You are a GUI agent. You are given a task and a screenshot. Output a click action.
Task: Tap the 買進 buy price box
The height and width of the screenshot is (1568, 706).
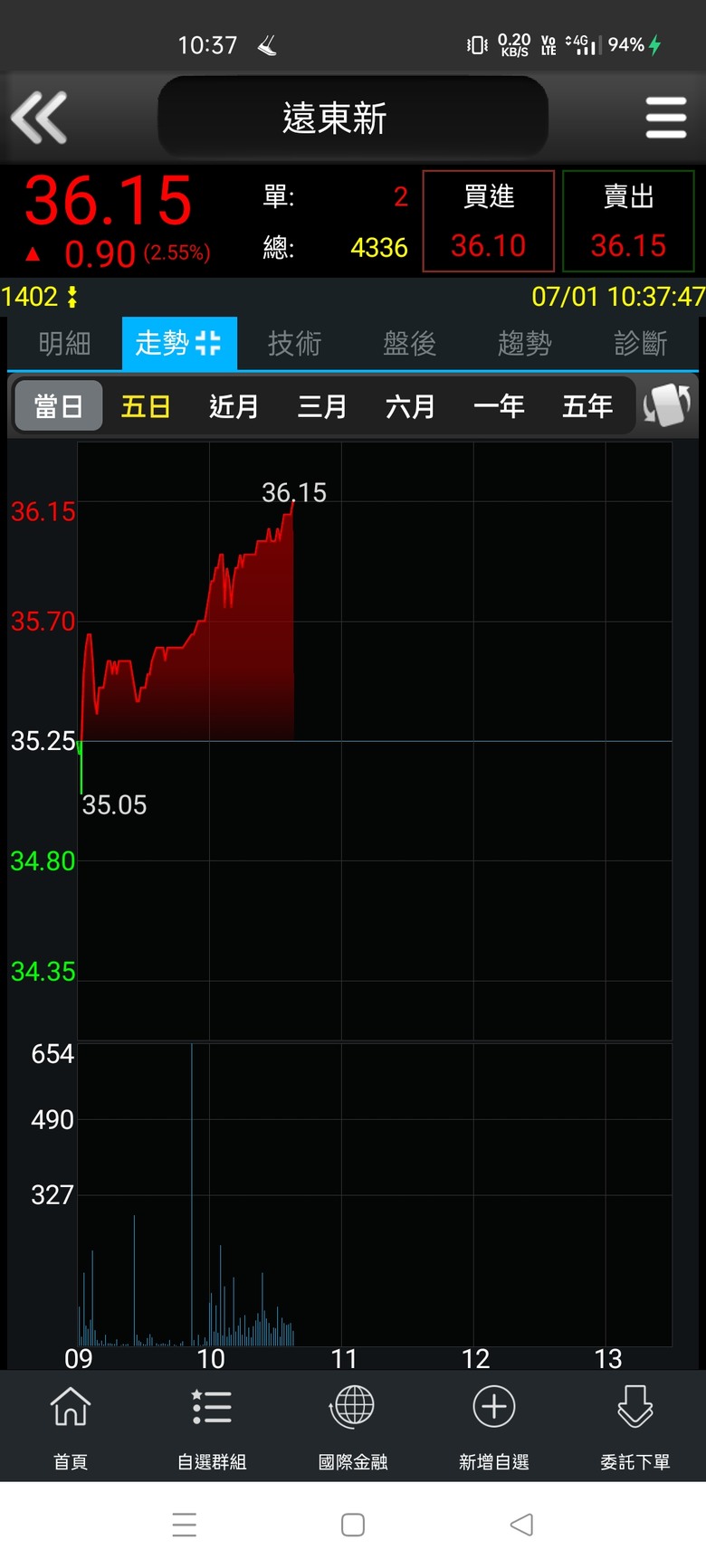pos(489,221)
